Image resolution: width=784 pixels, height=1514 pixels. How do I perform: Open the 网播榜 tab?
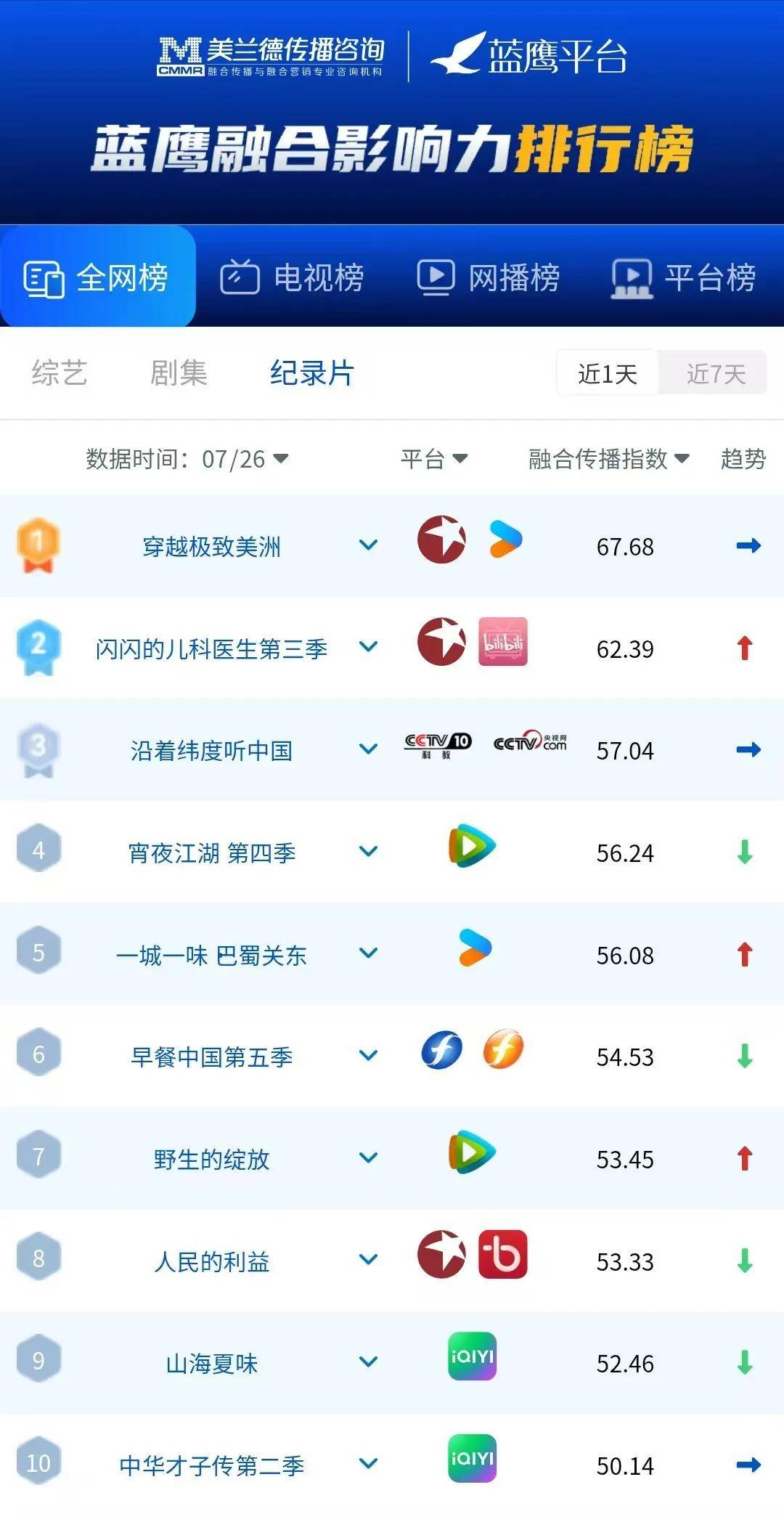[488, 277]
